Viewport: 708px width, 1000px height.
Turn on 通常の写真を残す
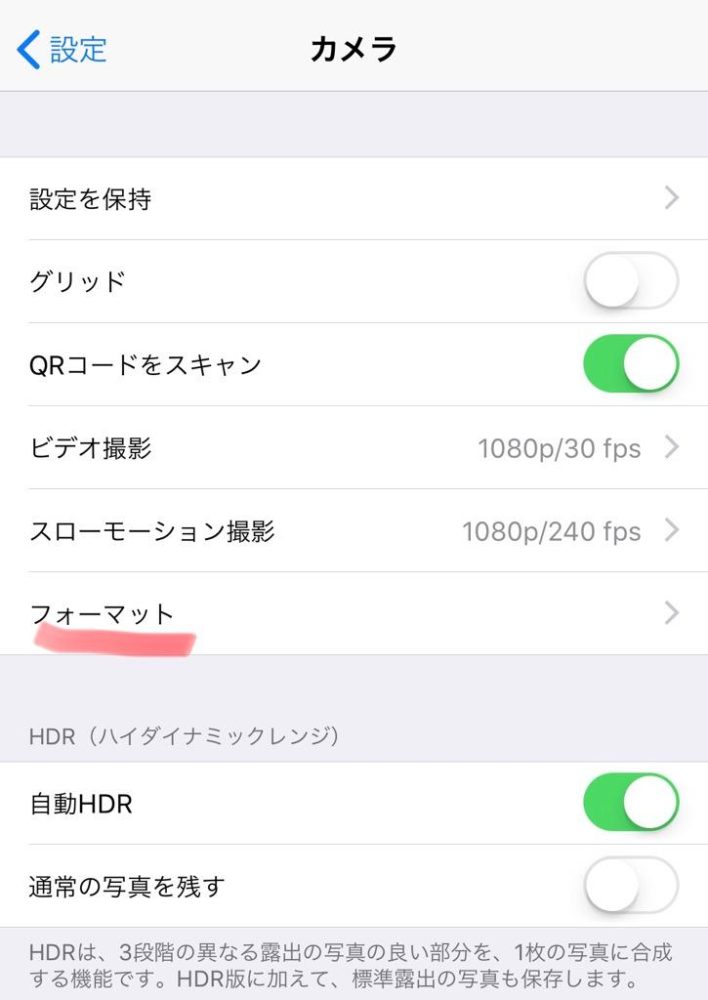(631, 885)
